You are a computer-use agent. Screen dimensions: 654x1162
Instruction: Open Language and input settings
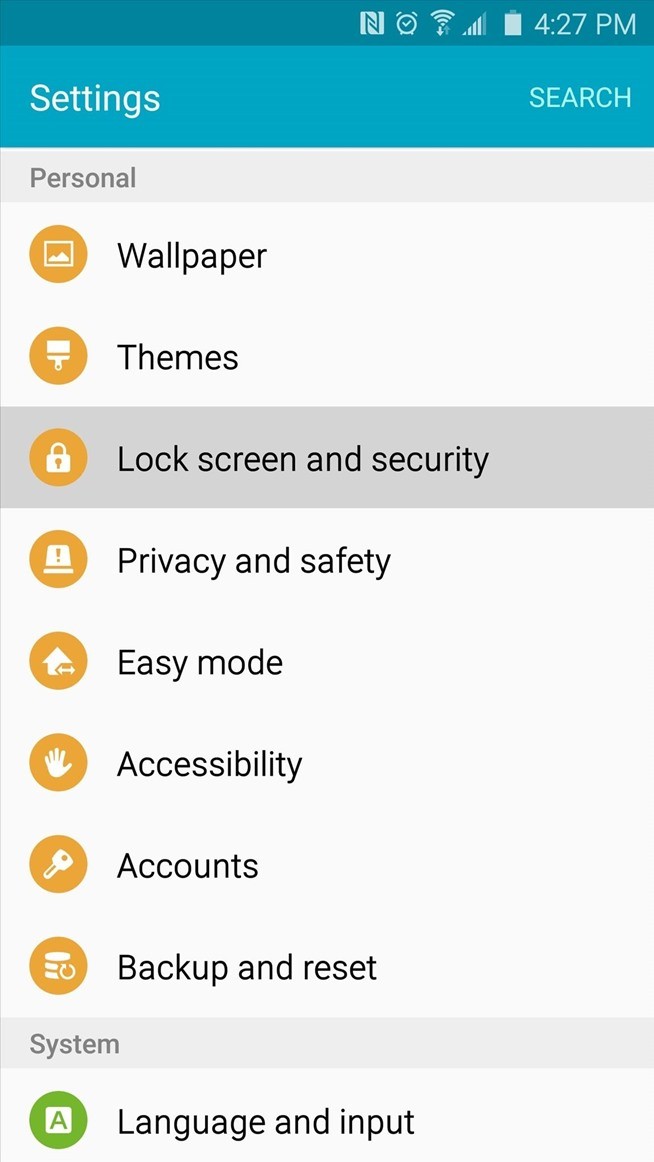[x=265, y=1122]
